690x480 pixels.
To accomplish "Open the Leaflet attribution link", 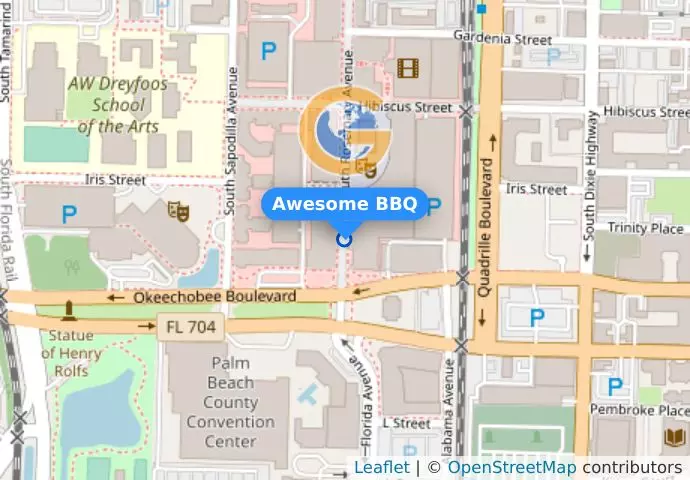I will tap(381, 467).
